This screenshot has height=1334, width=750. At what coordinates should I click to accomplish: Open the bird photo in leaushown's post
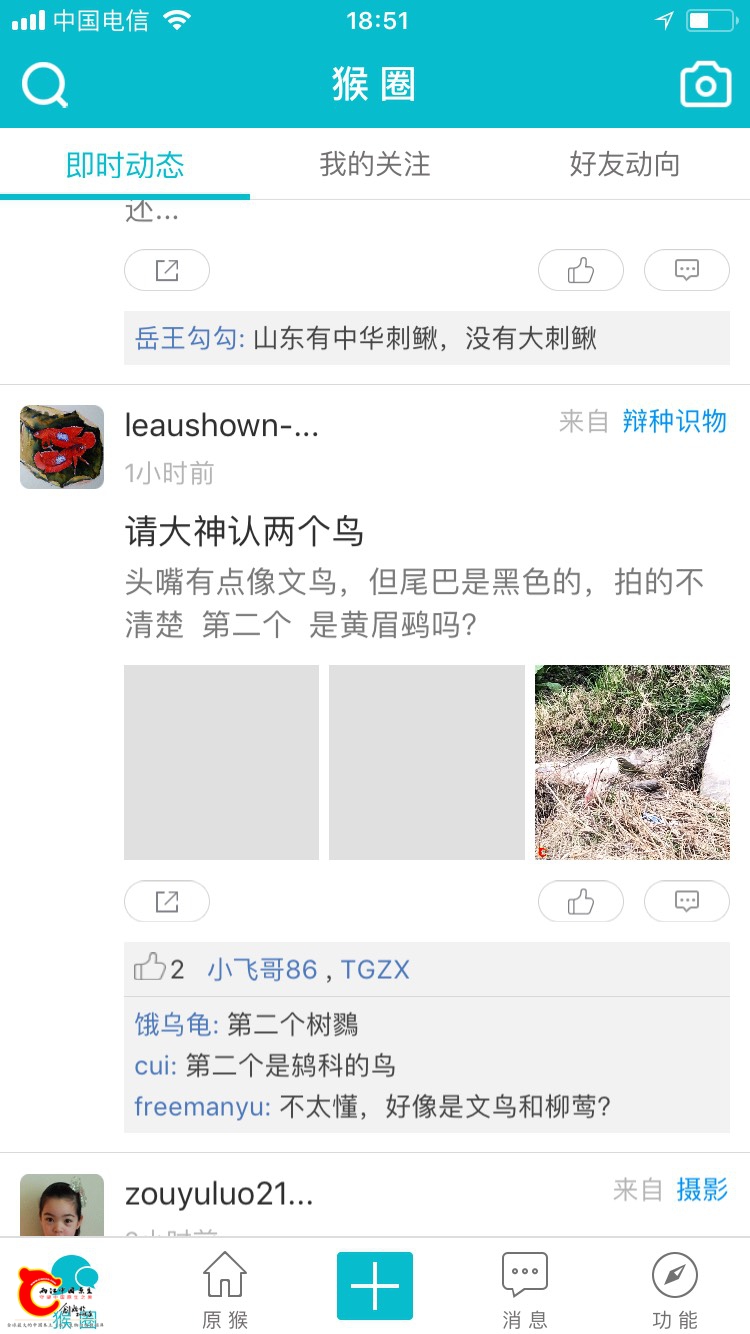click(632, 762)
